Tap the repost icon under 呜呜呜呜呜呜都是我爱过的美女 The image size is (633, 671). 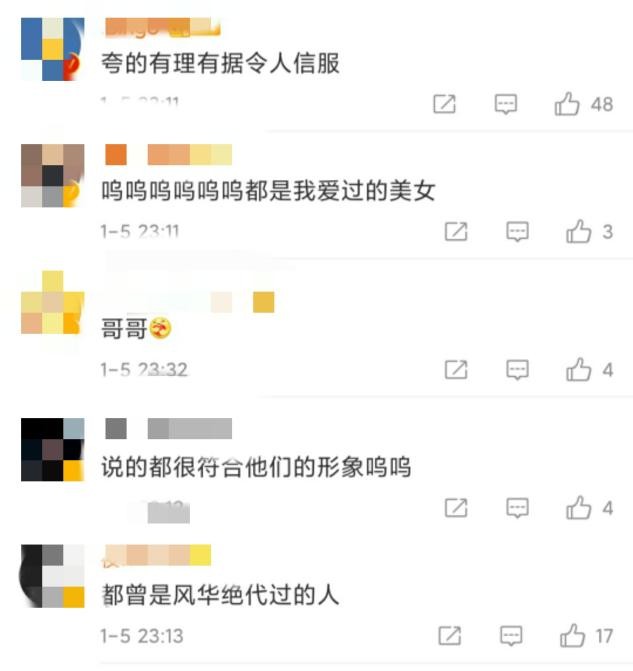click(x=455, y=232)
